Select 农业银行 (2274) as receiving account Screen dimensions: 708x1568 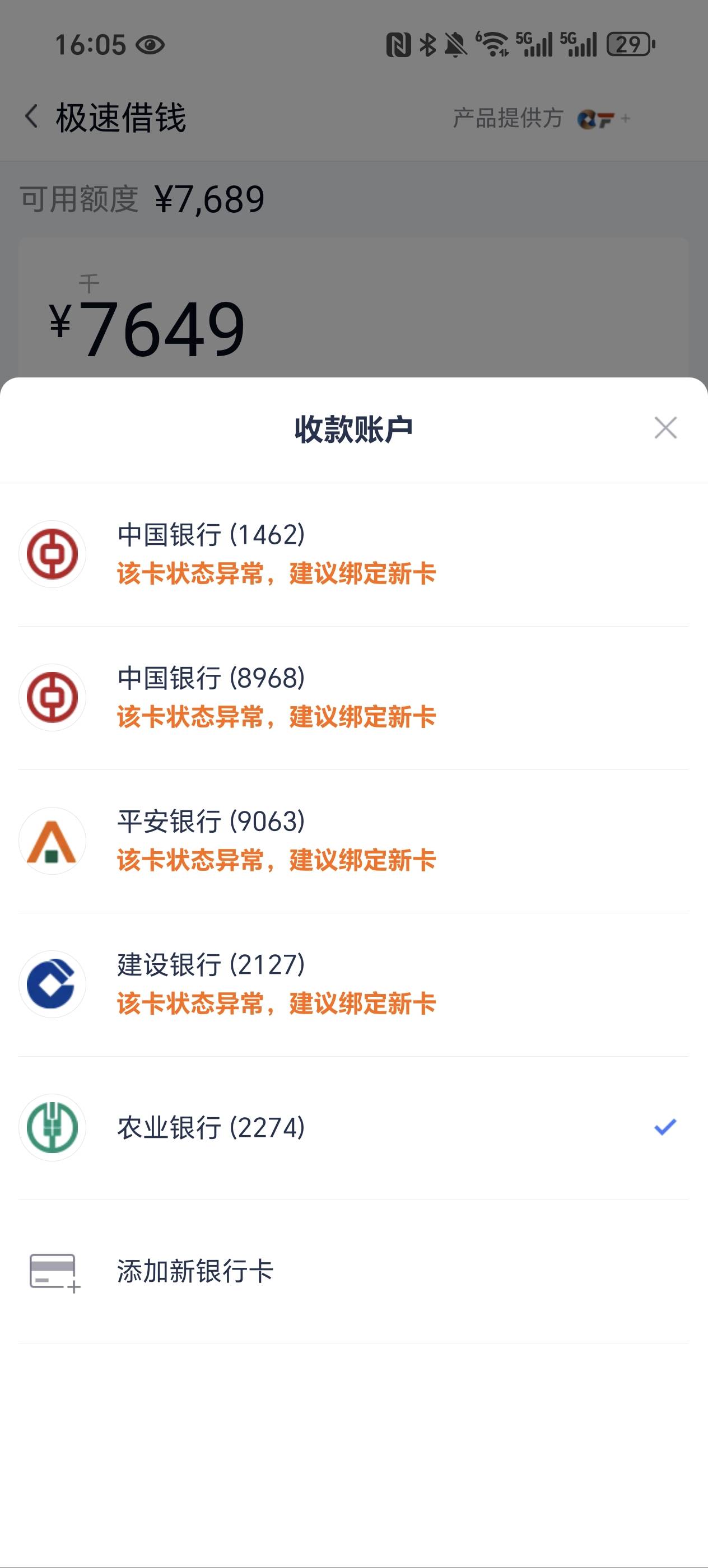(353, 1128)
